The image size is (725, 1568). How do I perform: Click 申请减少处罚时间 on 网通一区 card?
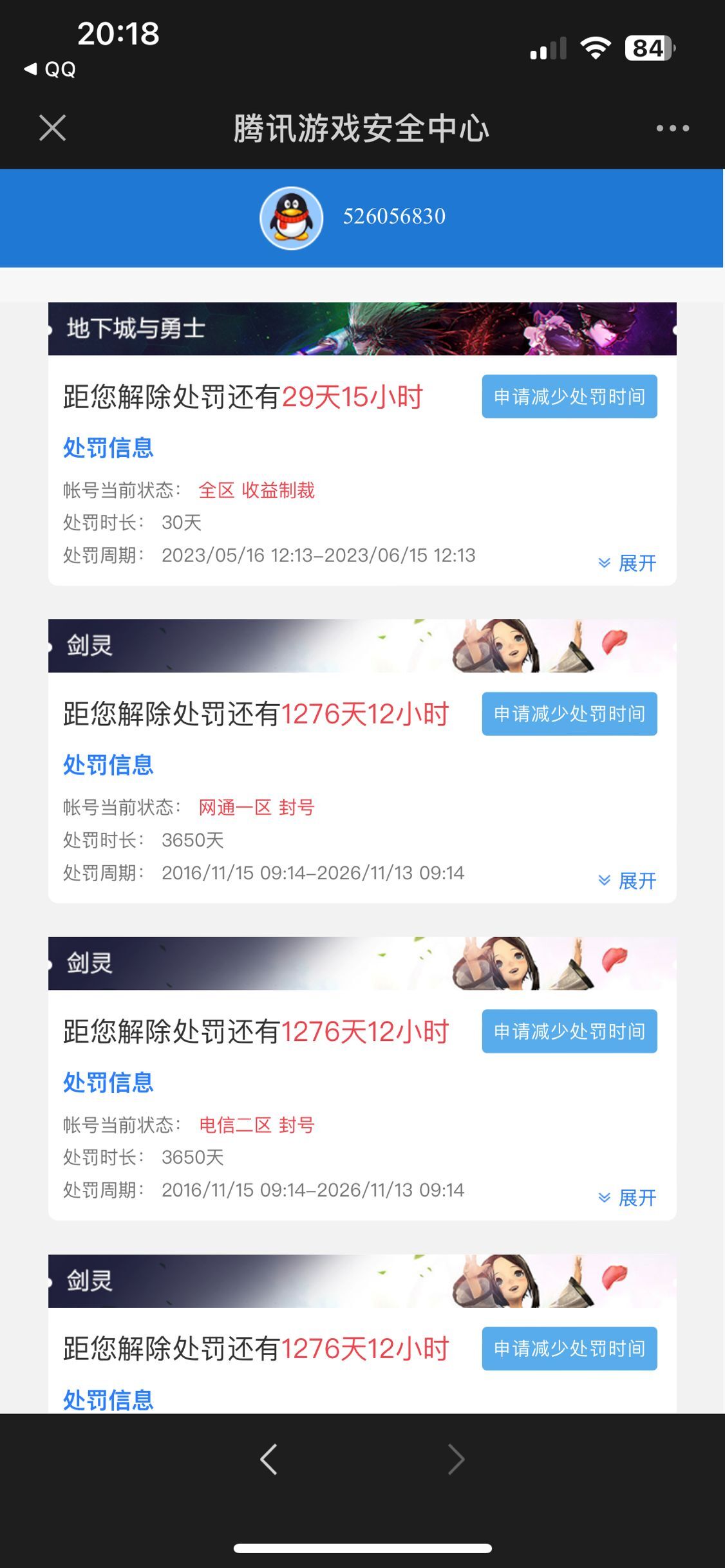point(569,713)
